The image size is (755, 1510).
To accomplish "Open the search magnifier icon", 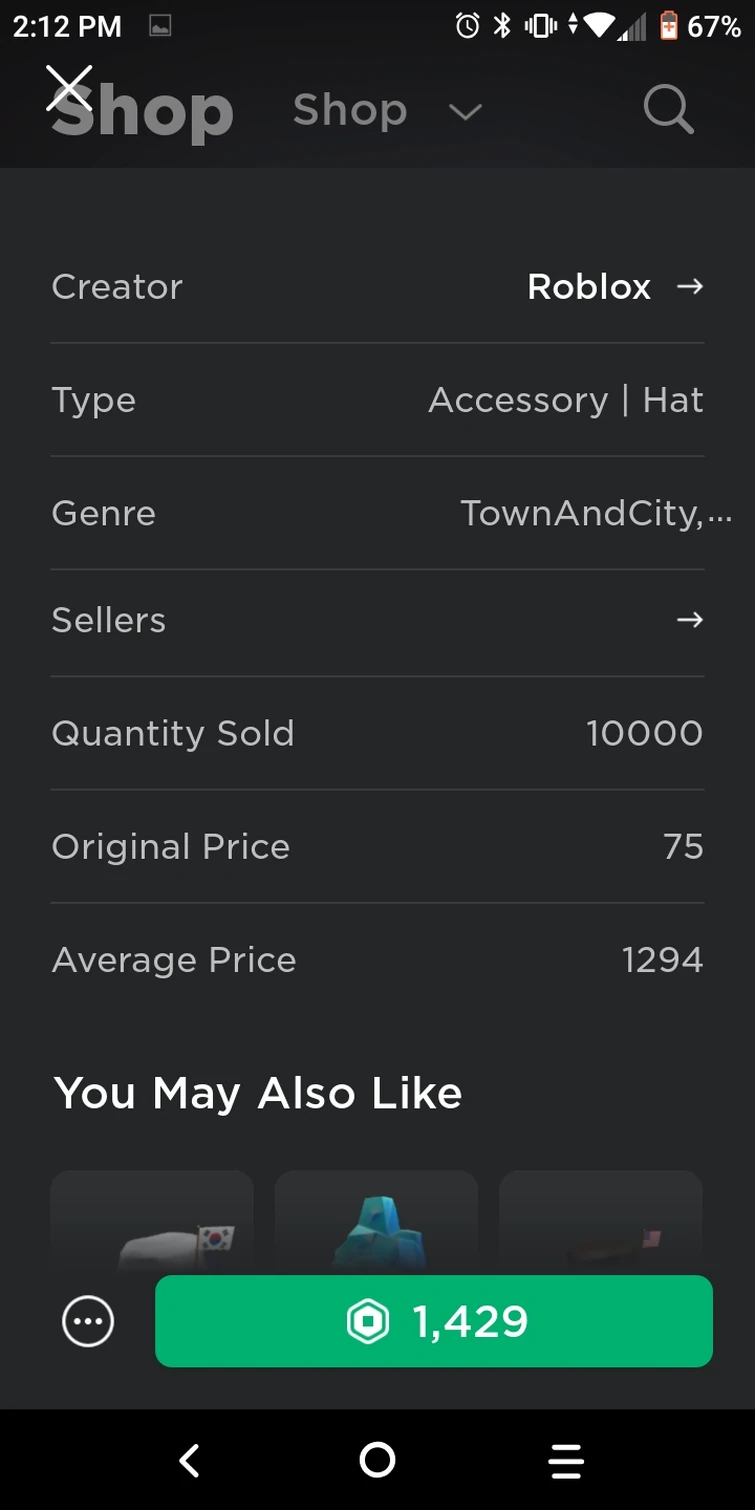I will pyautogui.click(x=668, y=109).
